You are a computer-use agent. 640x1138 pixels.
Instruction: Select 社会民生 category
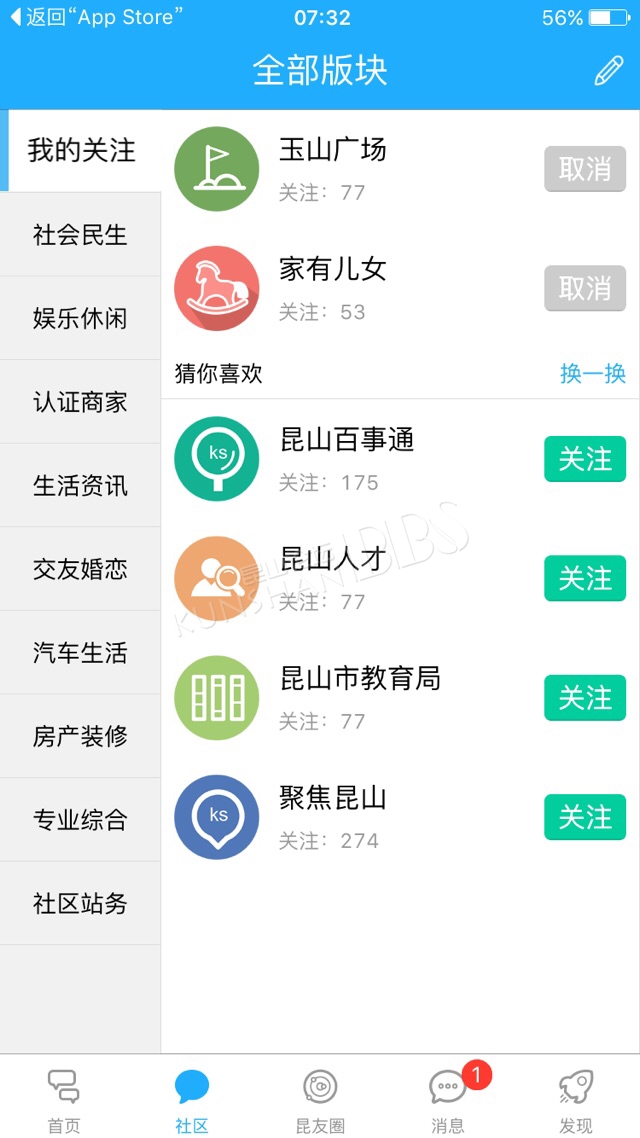coord(80,234)
